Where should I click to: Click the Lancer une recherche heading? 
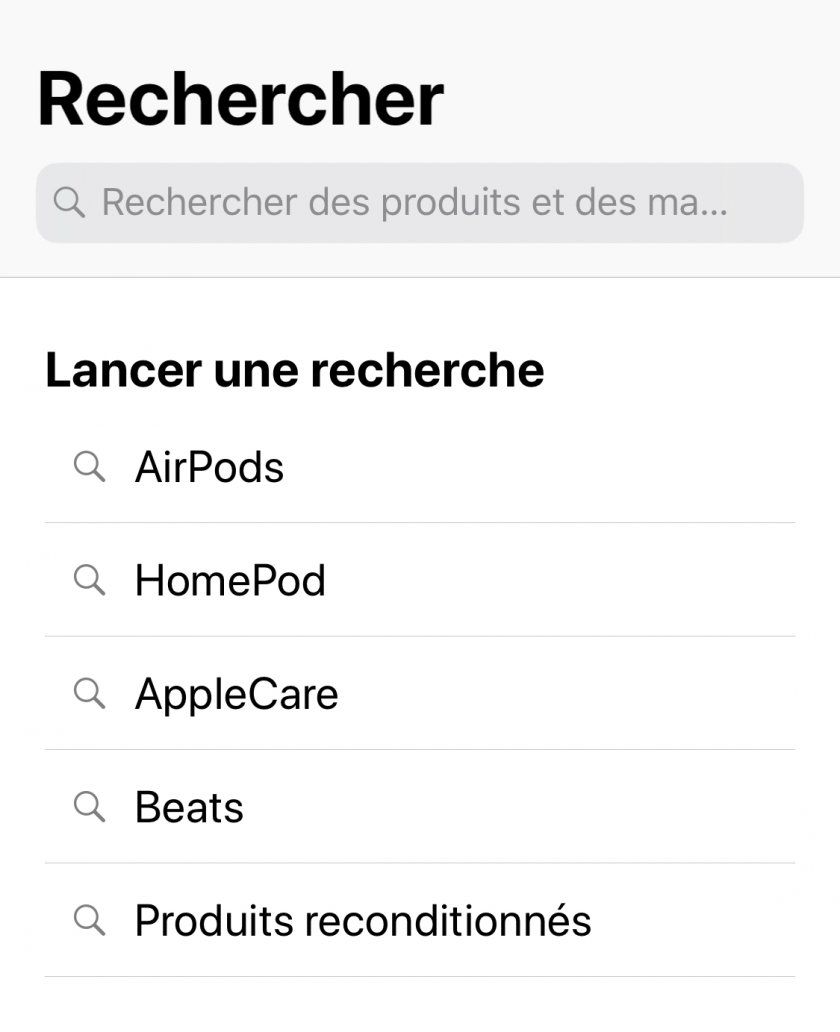tap(293, 369)
